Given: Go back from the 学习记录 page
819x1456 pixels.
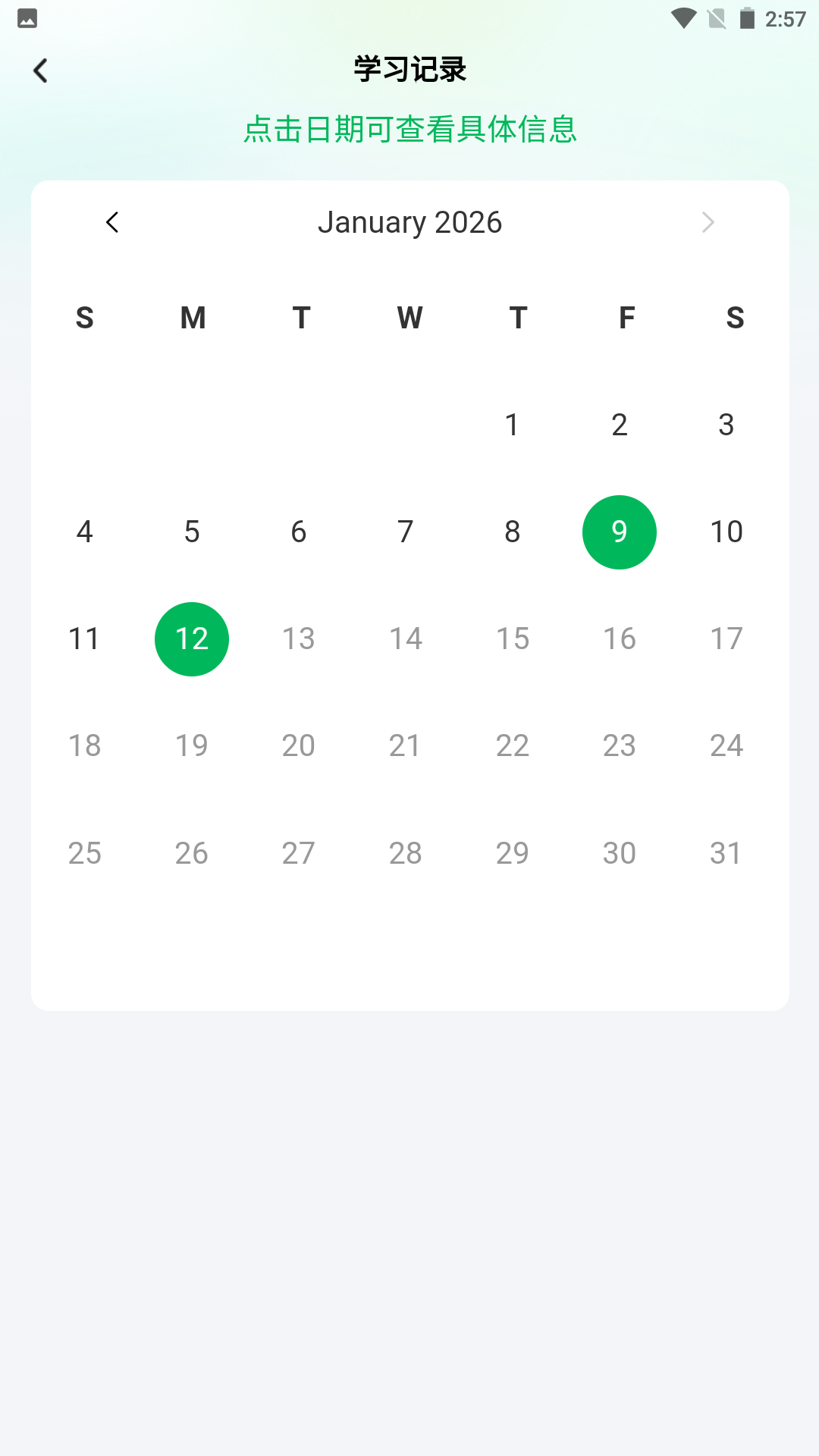Looking at the screenshot, I should (41, 71).
